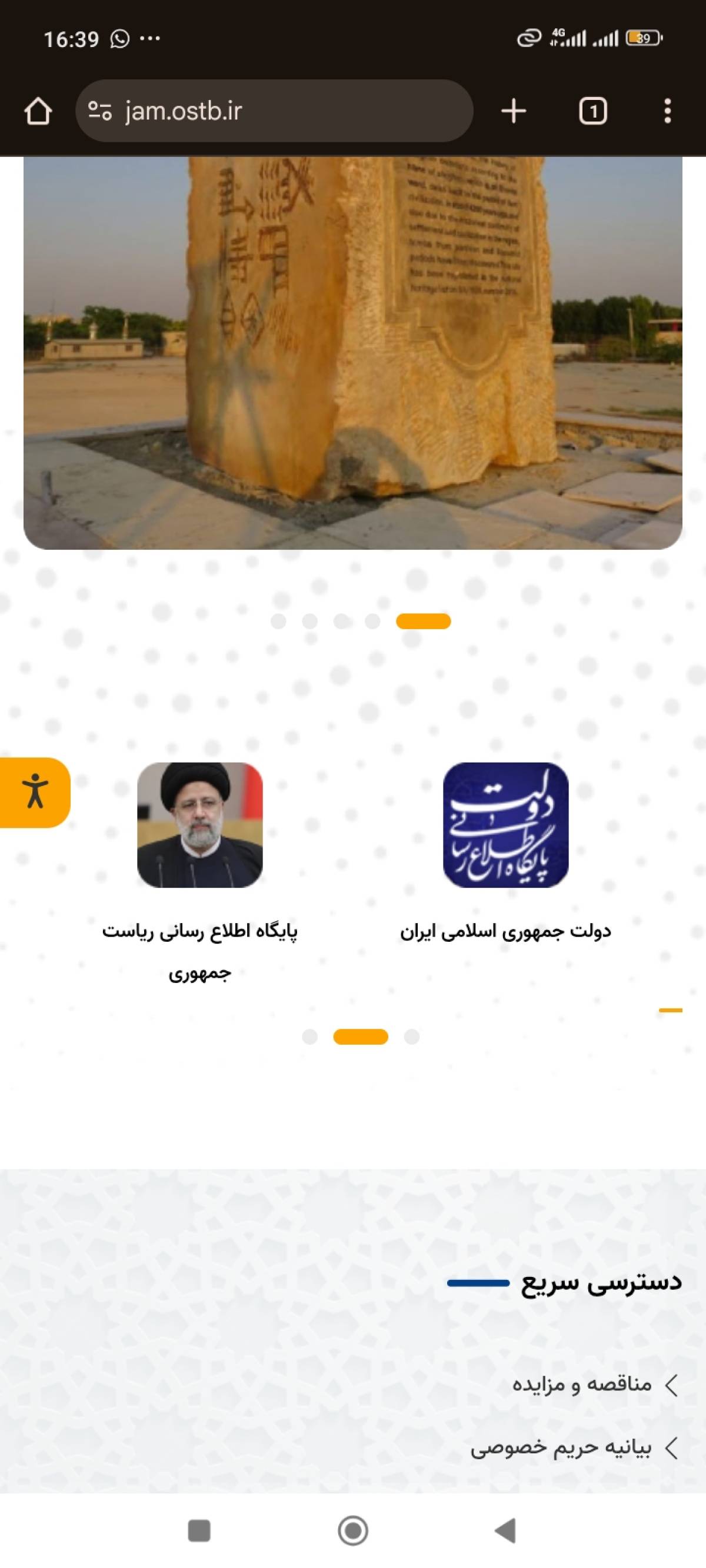Go back with the system back button

point(505,1530)
